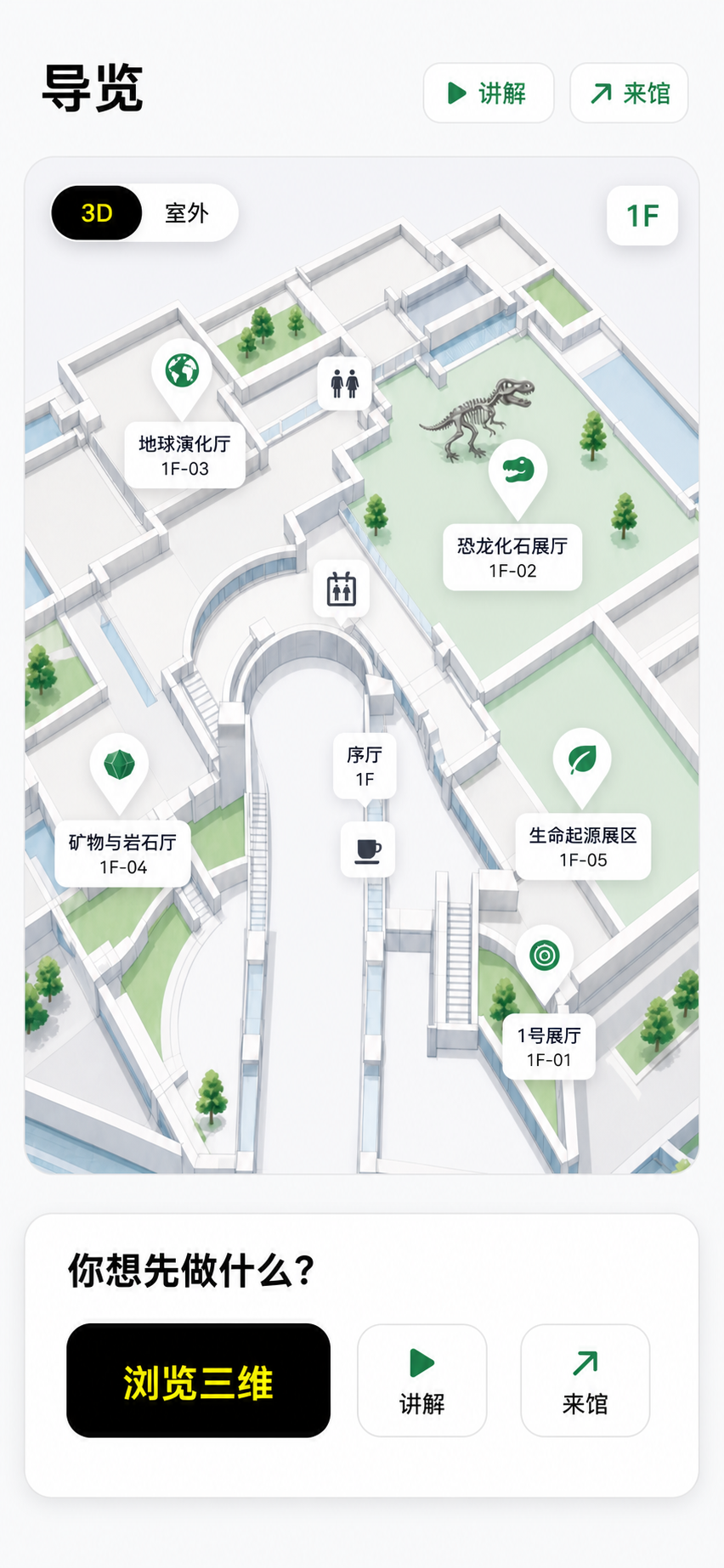Open the 1F floor selector
The height and width of the screenshot is (1568, 724).
pyautogui.click(x=642, y=216)
